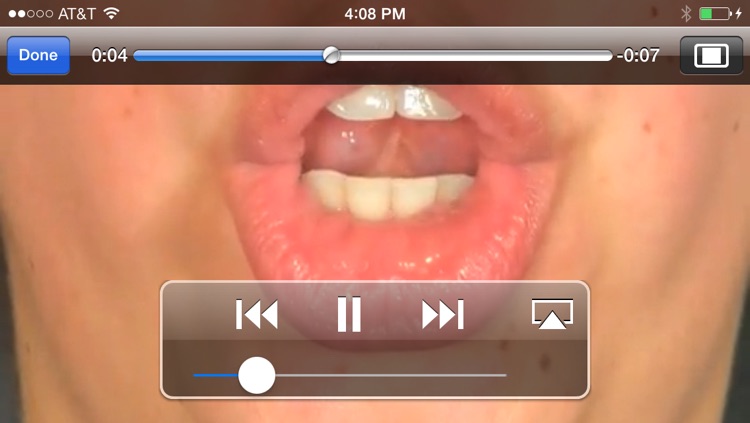Open AirPlay output options
Image resolution: width=750 pixels, height=423 pixels.
tap(552, 315)
